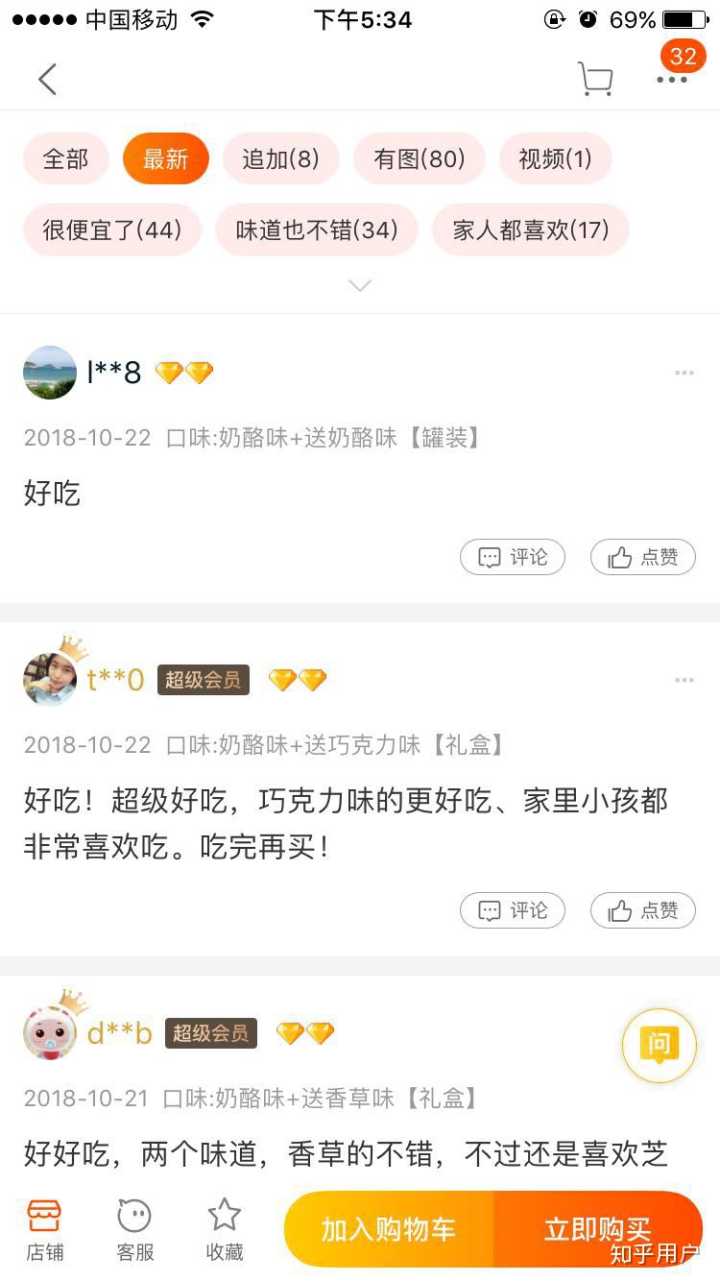Filter reviews by 追加(8)
720x1281 pixels.
click(280, 159)
